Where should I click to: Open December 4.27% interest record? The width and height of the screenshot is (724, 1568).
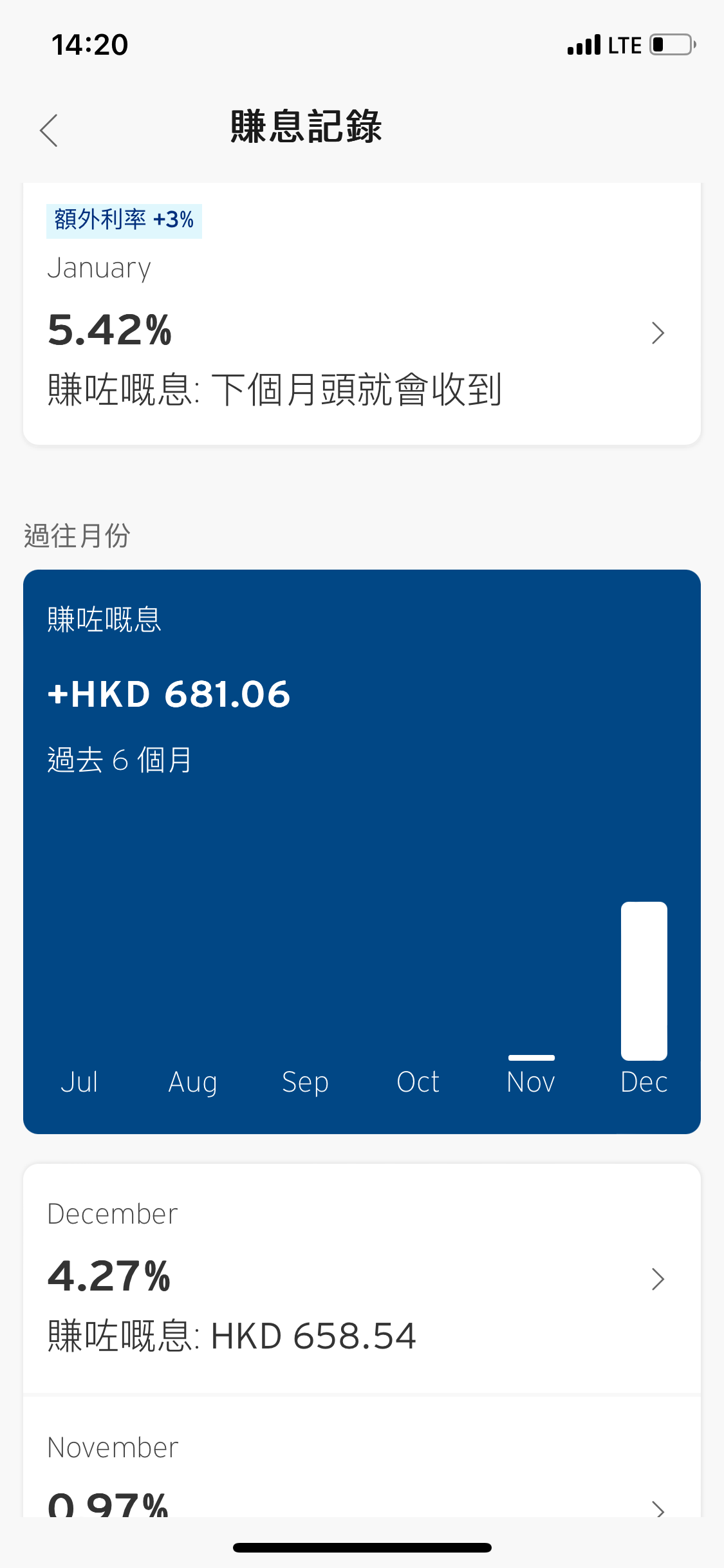click(x=362, y=1278)
